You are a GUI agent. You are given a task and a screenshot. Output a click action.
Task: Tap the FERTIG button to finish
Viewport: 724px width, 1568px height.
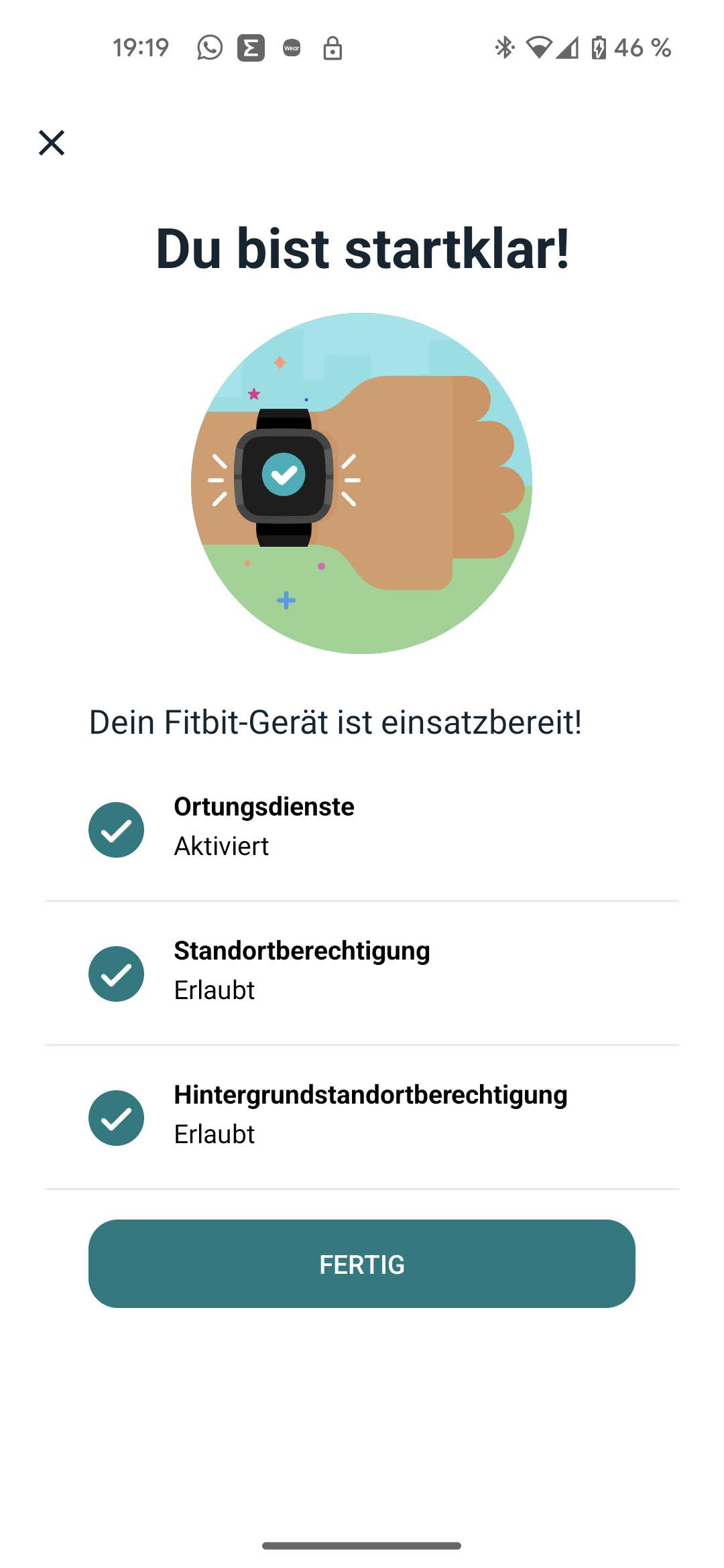(x=362, y=1264)
